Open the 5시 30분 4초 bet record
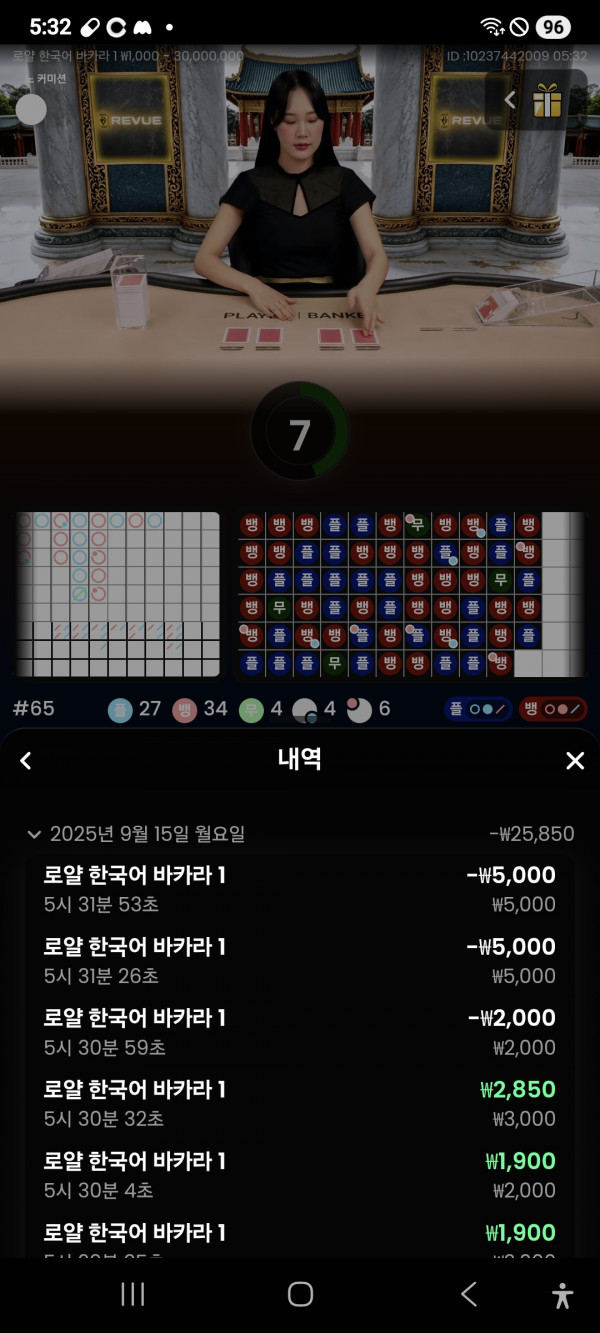Screen dimensions: 600x1333 [300, 1175]
